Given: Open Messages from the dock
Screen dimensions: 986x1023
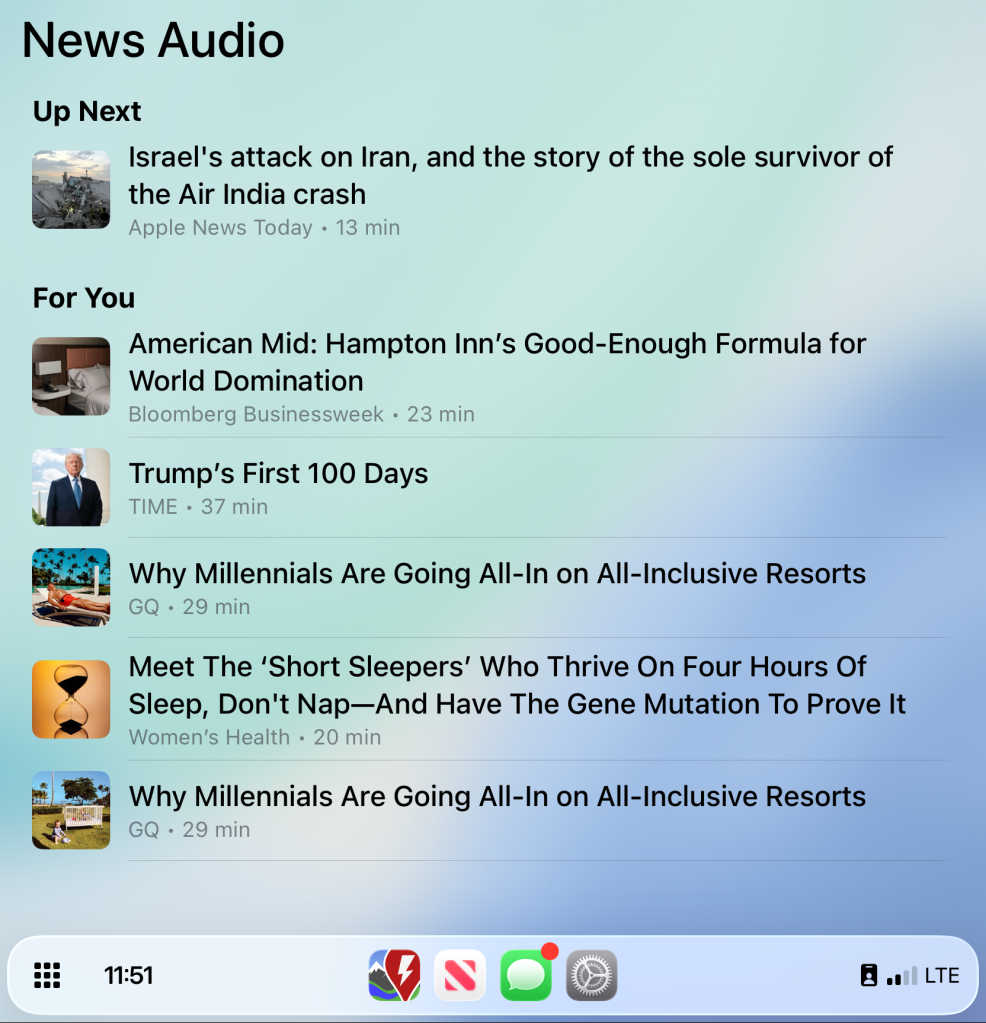Looking at the screenshot, I should pyautogui.click(x=526, y=975).
